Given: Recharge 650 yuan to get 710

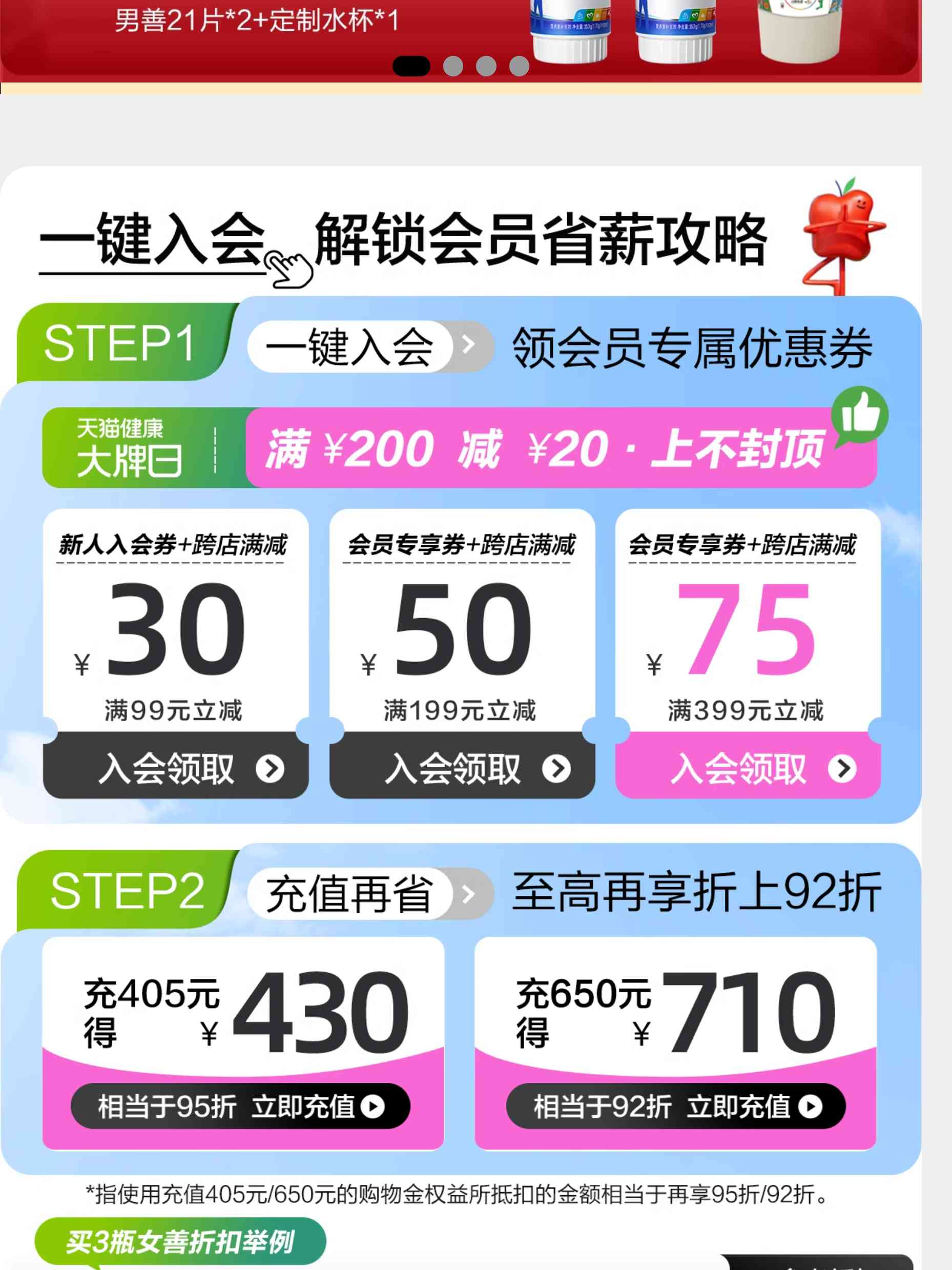Looking at the screenshot, I should pyautogui.click(x=675, y=1106).
